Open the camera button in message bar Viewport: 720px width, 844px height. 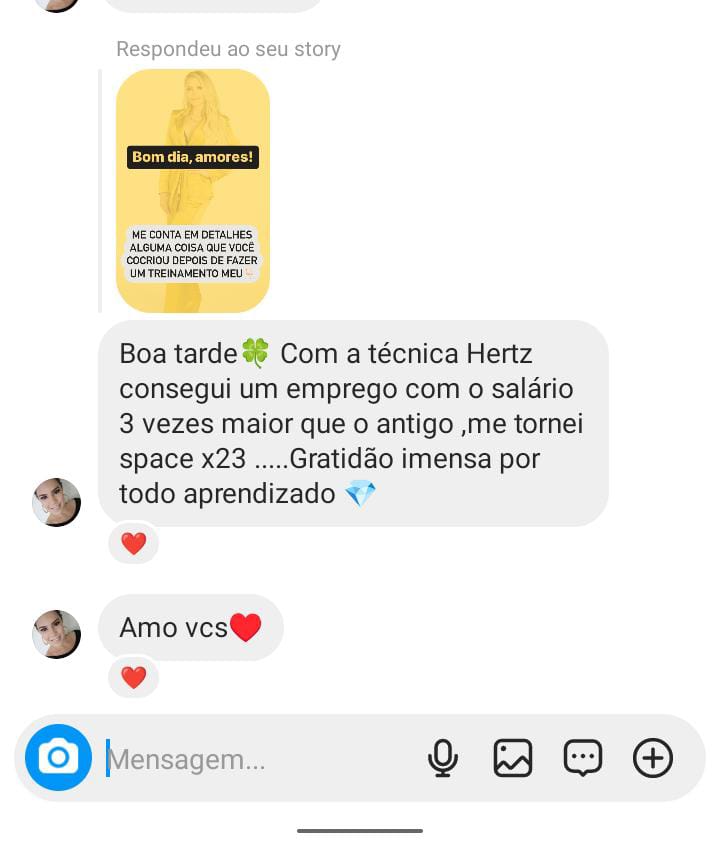58,758
